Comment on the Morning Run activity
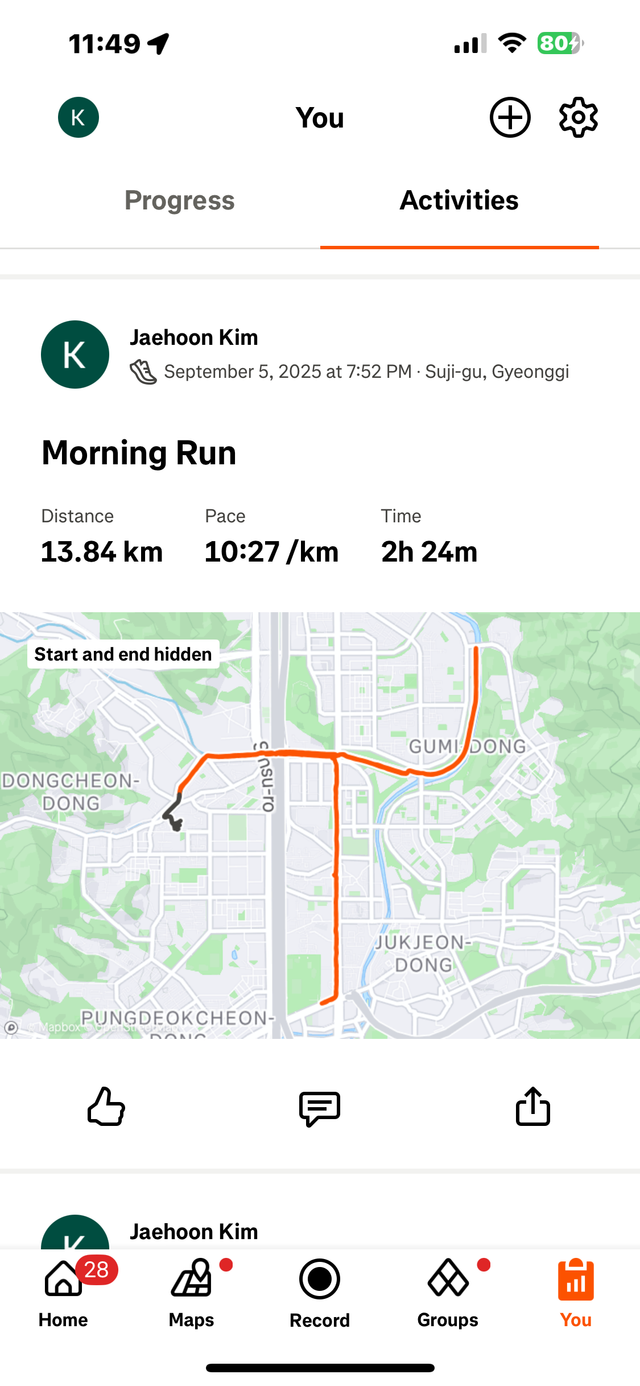640x1386 pixels. pos(320,1107)
